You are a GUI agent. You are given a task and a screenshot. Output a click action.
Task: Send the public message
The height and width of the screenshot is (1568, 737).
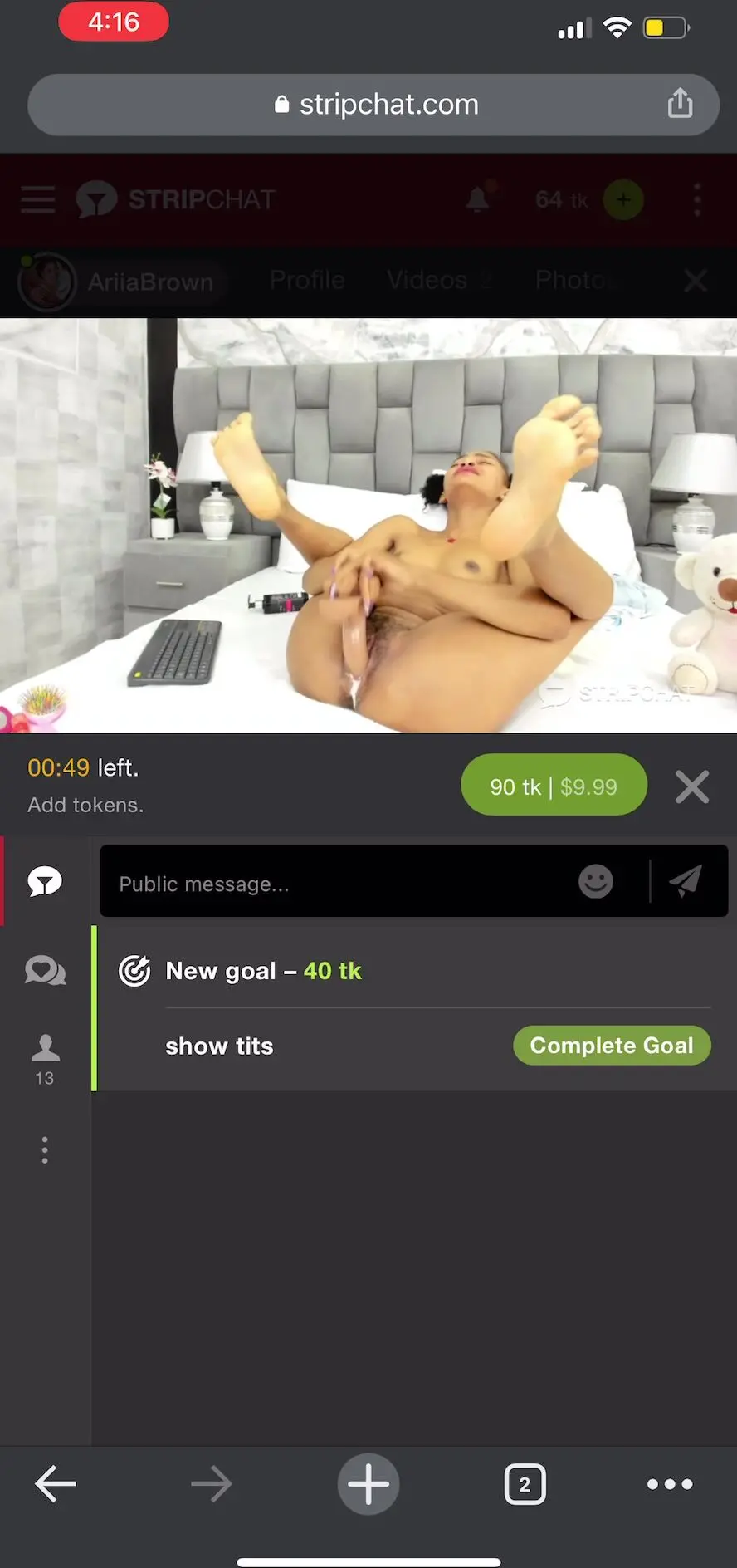click(x=686, y=881)
